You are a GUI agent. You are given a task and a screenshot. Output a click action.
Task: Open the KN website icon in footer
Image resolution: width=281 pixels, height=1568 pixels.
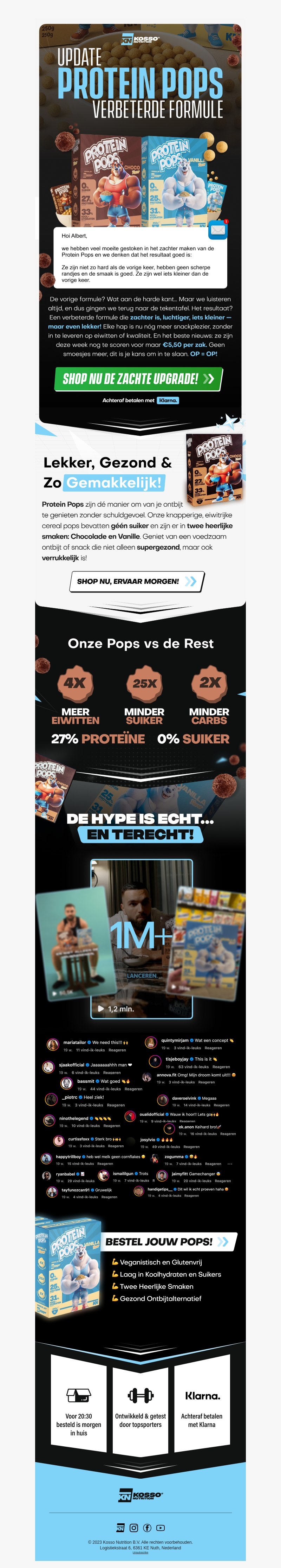(x=120, y=1527)
